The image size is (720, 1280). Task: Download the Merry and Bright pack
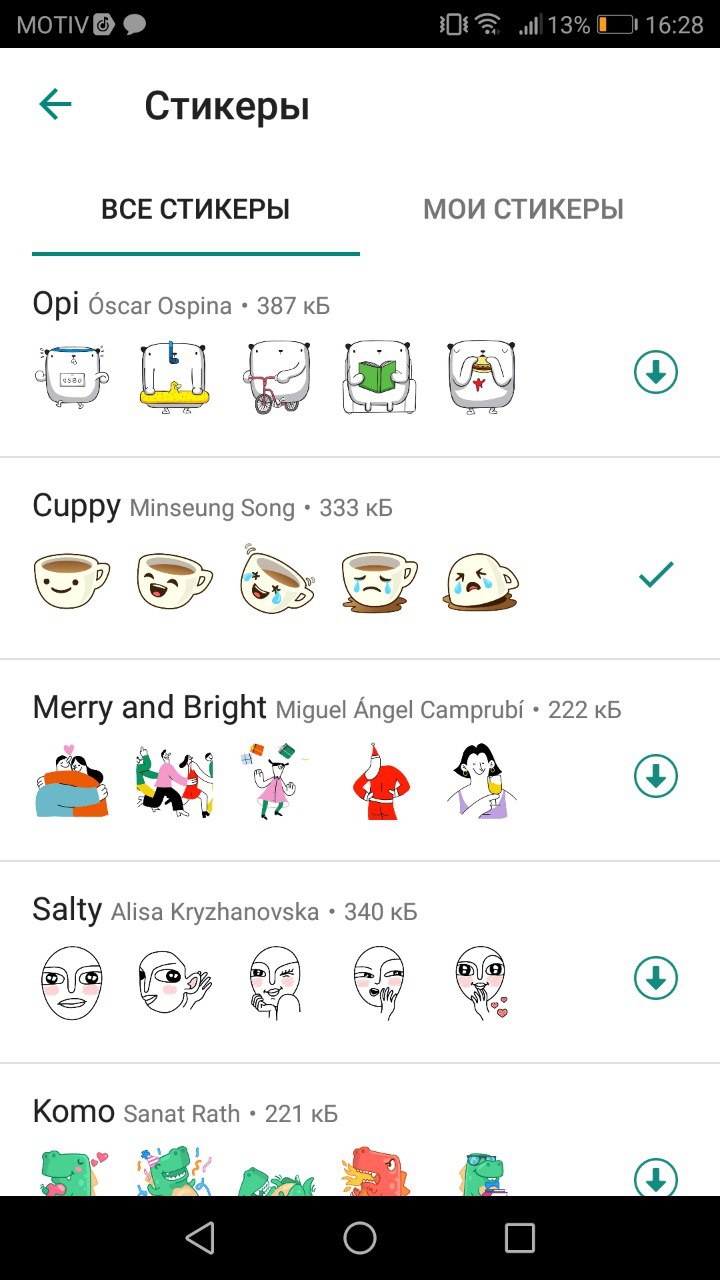pos(656,776)
